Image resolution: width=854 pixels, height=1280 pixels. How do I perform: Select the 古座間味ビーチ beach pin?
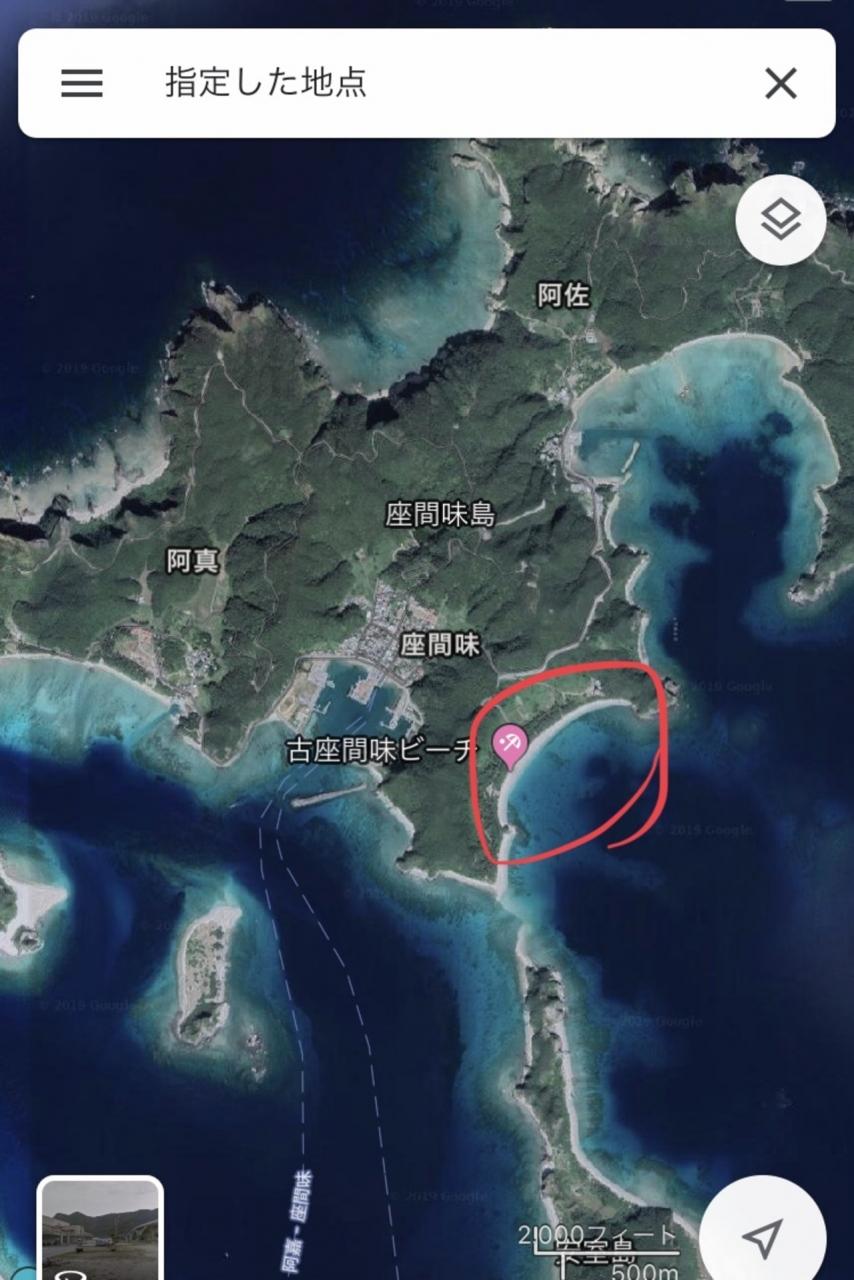pos(510,745)
